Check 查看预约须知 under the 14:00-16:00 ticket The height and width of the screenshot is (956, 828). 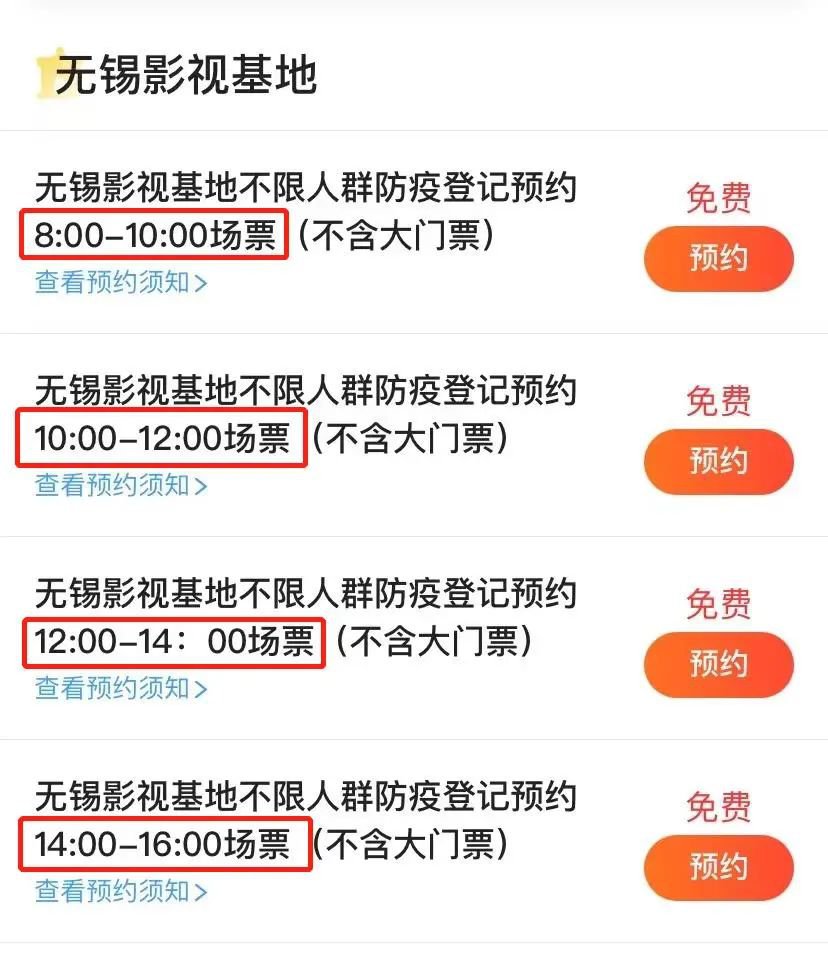[x=121, y=890]
